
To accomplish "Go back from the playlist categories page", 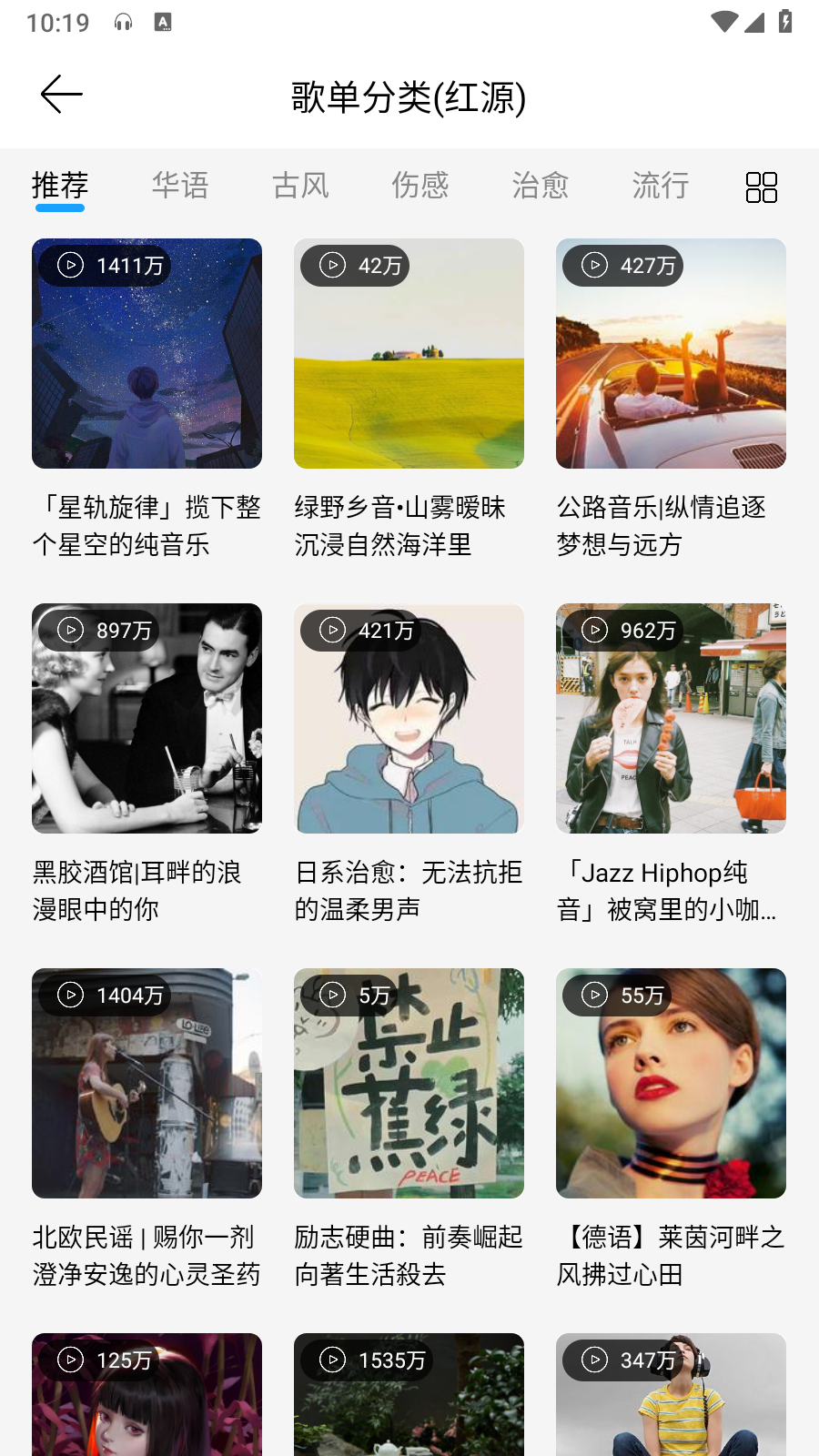I will coord(62,95).
